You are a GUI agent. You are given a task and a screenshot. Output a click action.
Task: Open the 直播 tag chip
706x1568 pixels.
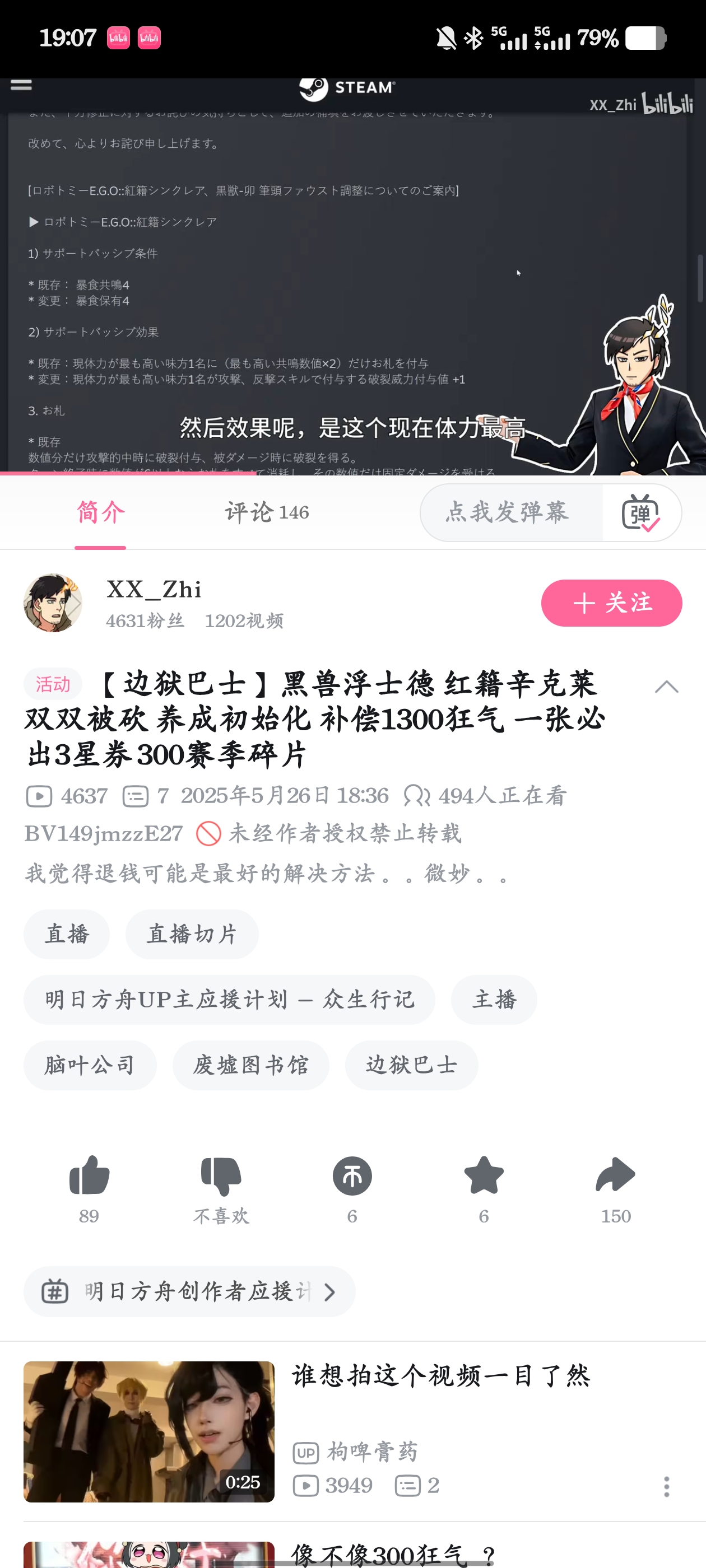pos(66,934)
